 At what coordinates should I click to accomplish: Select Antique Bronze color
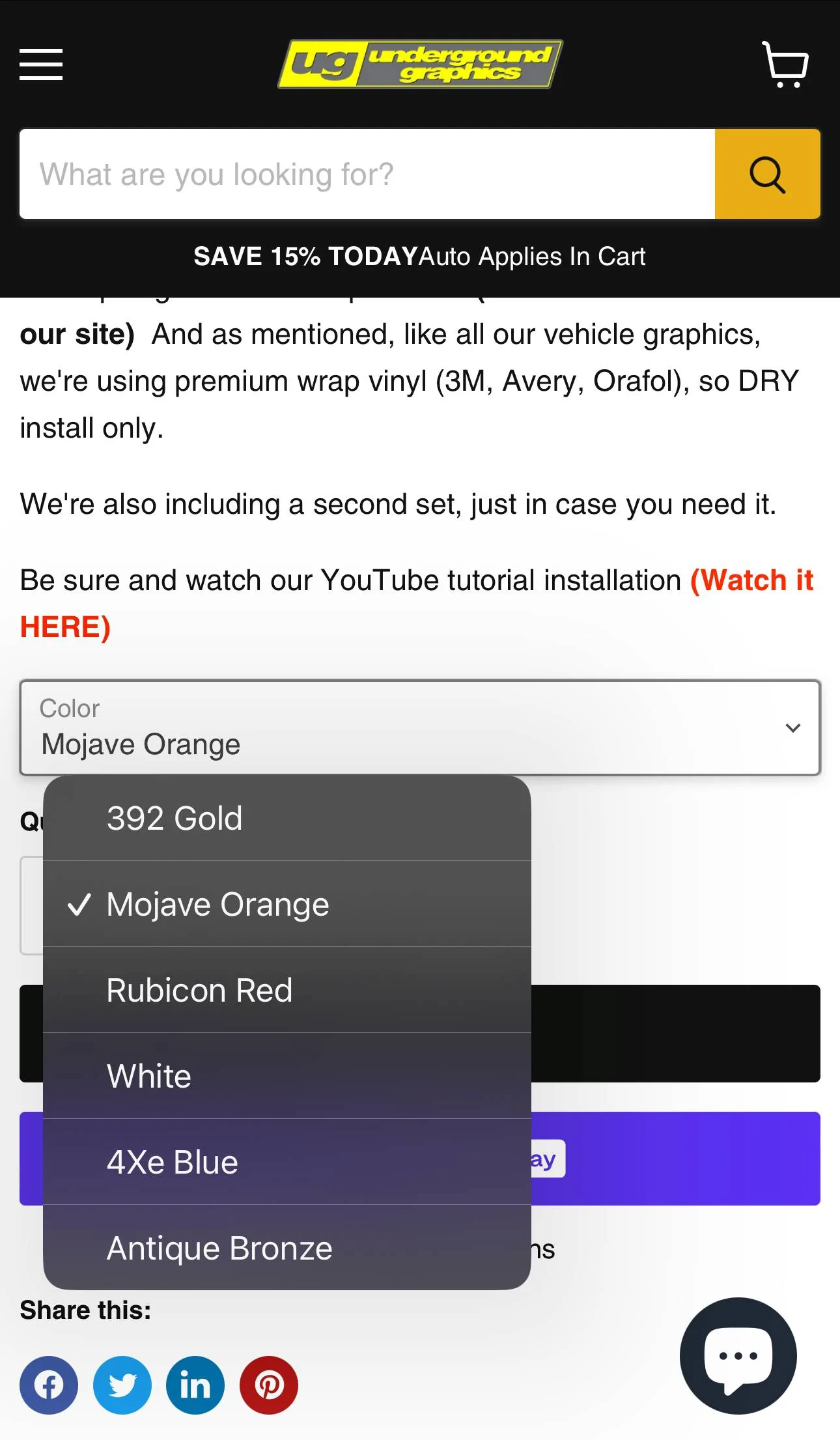[287, 1248]
